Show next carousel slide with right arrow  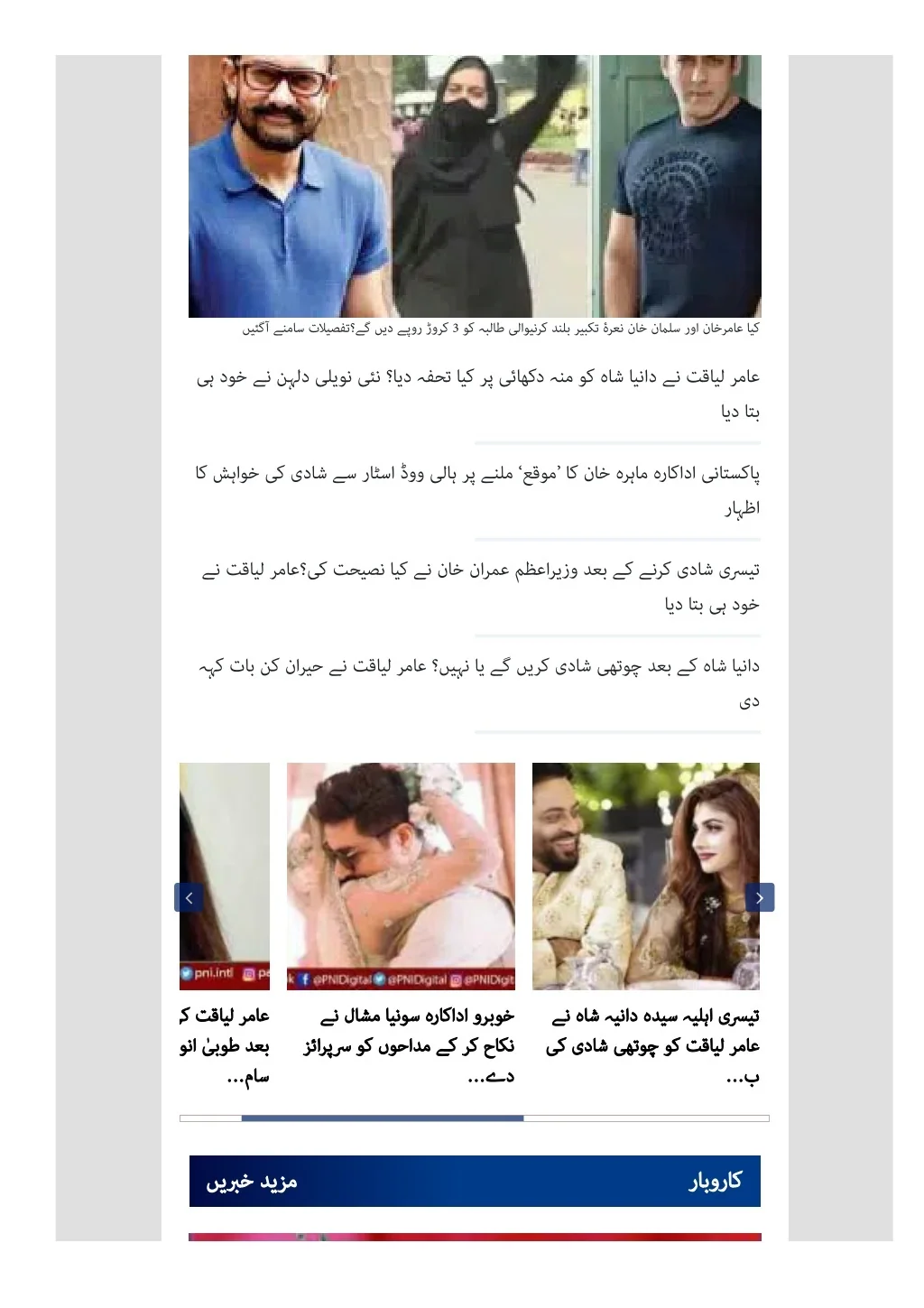tap(760, 897)
